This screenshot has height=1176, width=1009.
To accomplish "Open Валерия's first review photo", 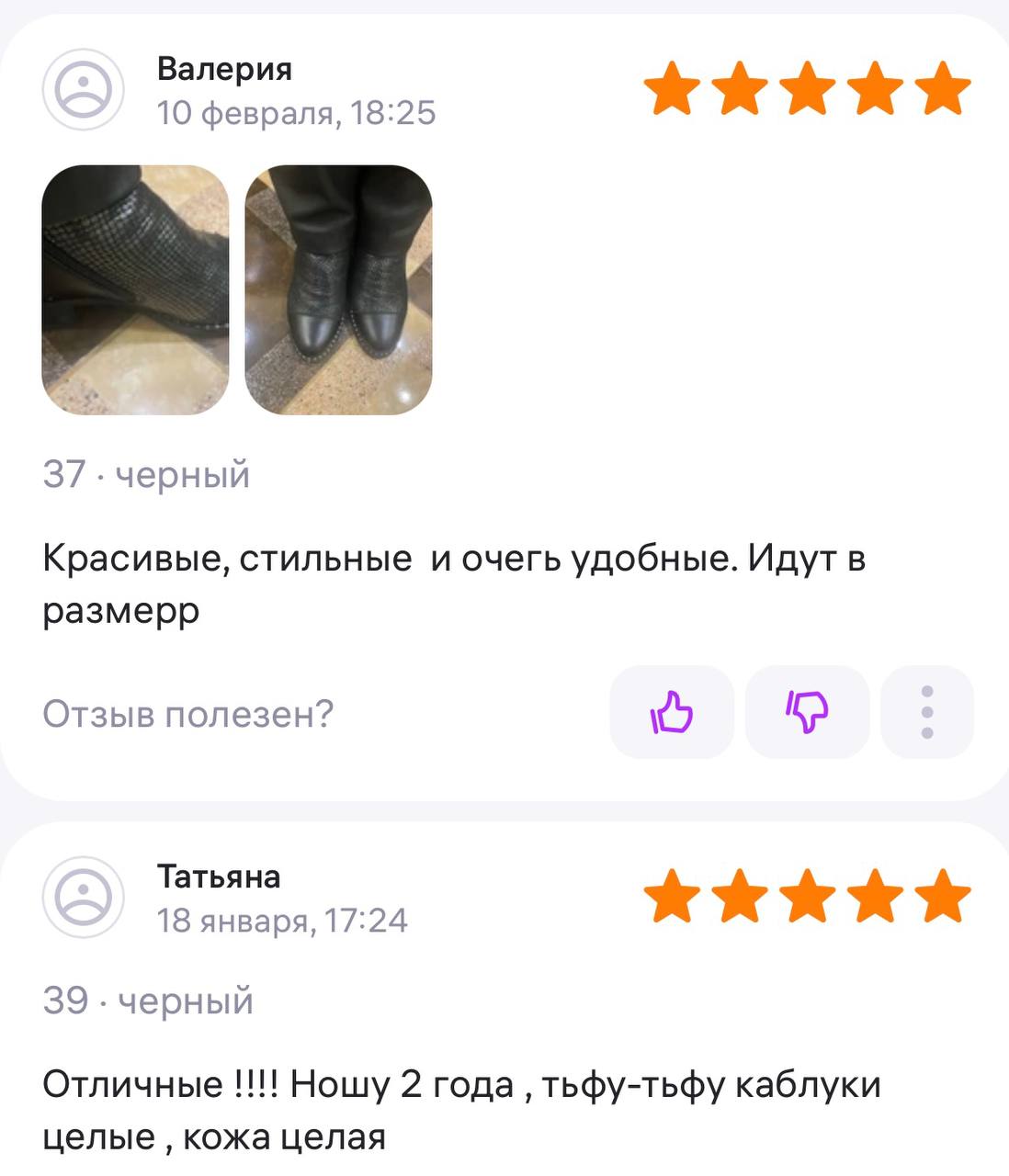I will [135, 290].
